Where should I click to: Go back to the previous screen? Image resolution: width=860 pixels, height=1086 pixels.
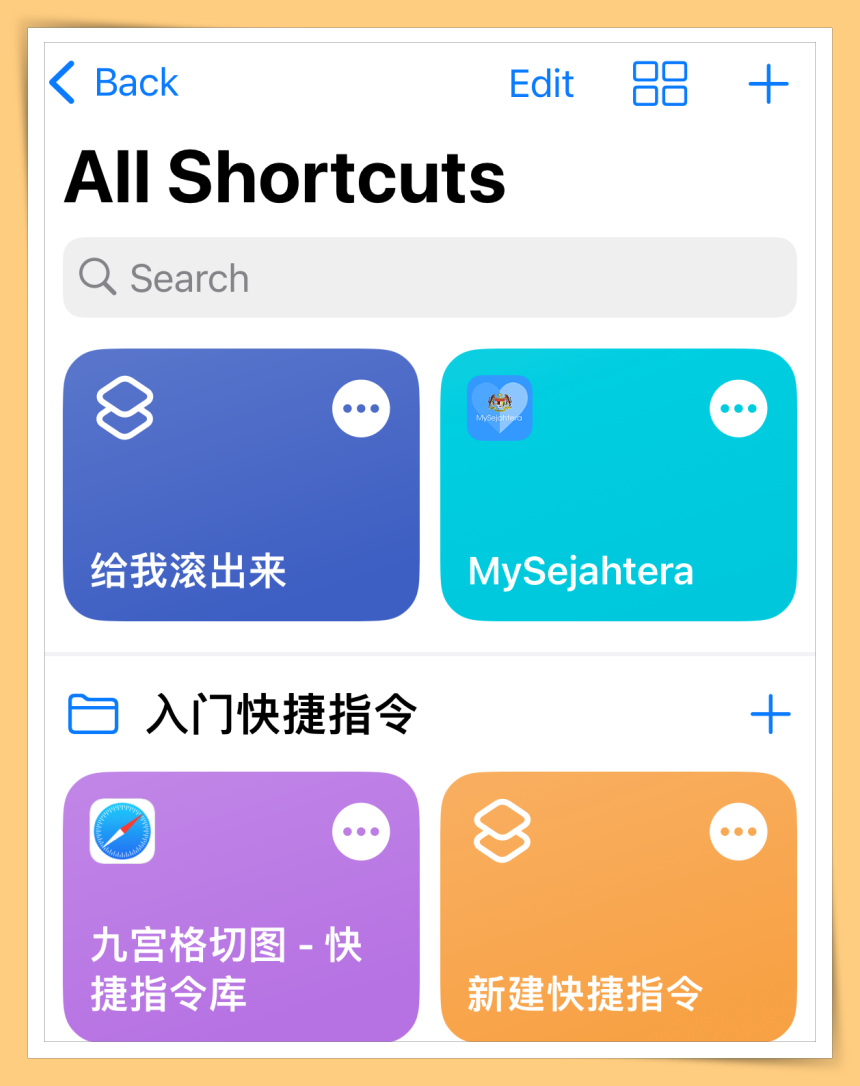tap(113, 83)
